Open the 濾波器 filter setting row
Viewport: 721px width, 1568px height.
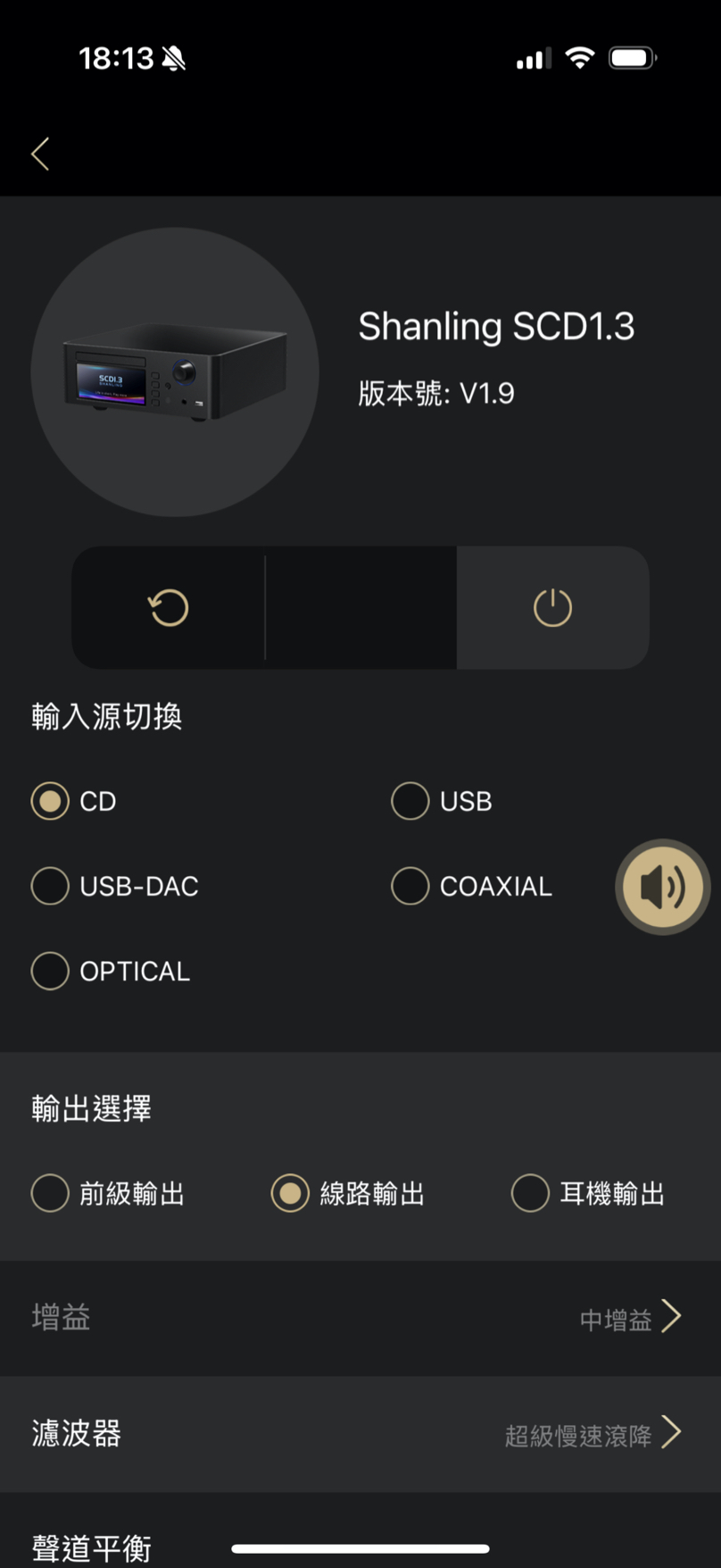(x=360, y=1434)
